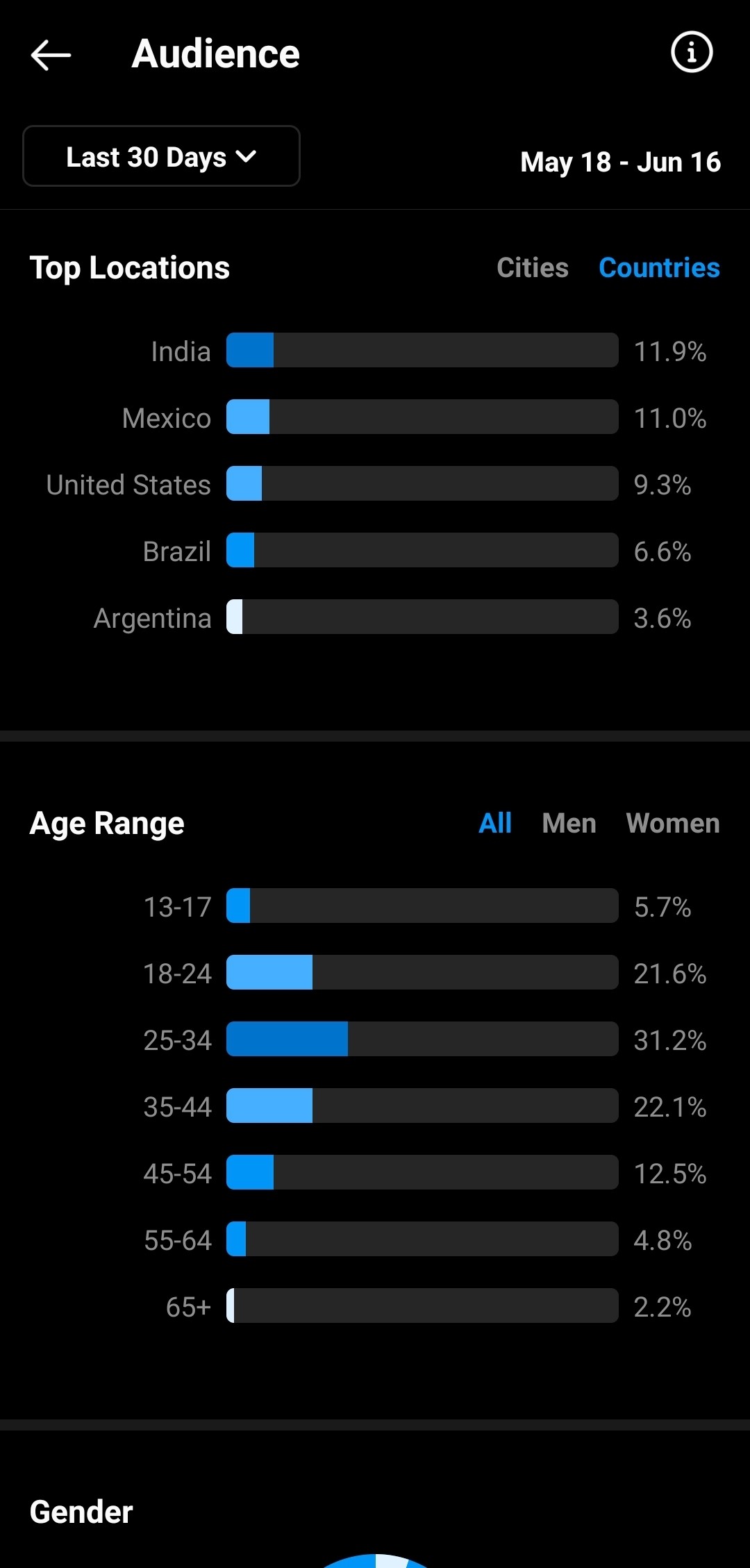Filter the age range by Men
Viewport: 750px width, 1568px height.
click(x=569, y=823)
